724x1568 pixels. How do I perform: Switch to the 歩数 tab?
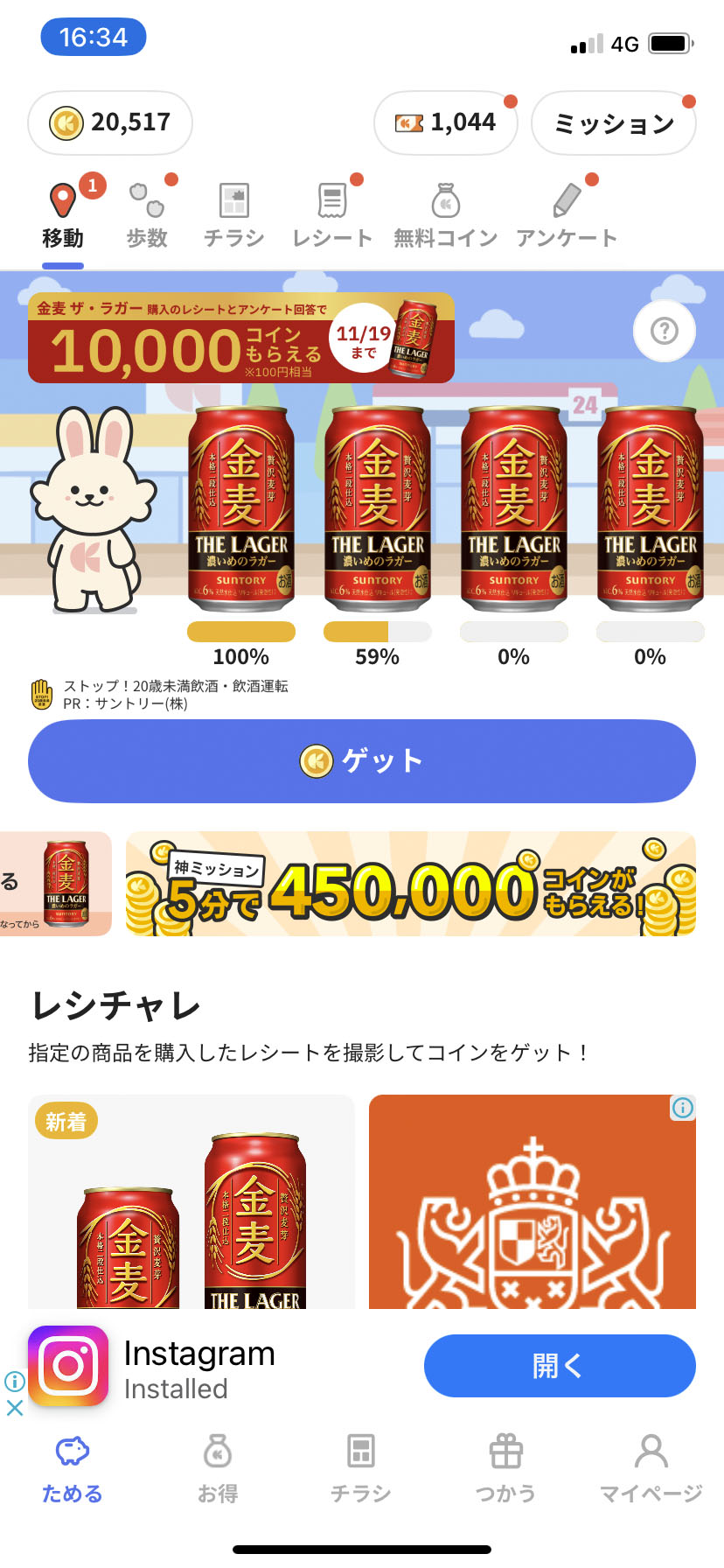tap(147, 216)
